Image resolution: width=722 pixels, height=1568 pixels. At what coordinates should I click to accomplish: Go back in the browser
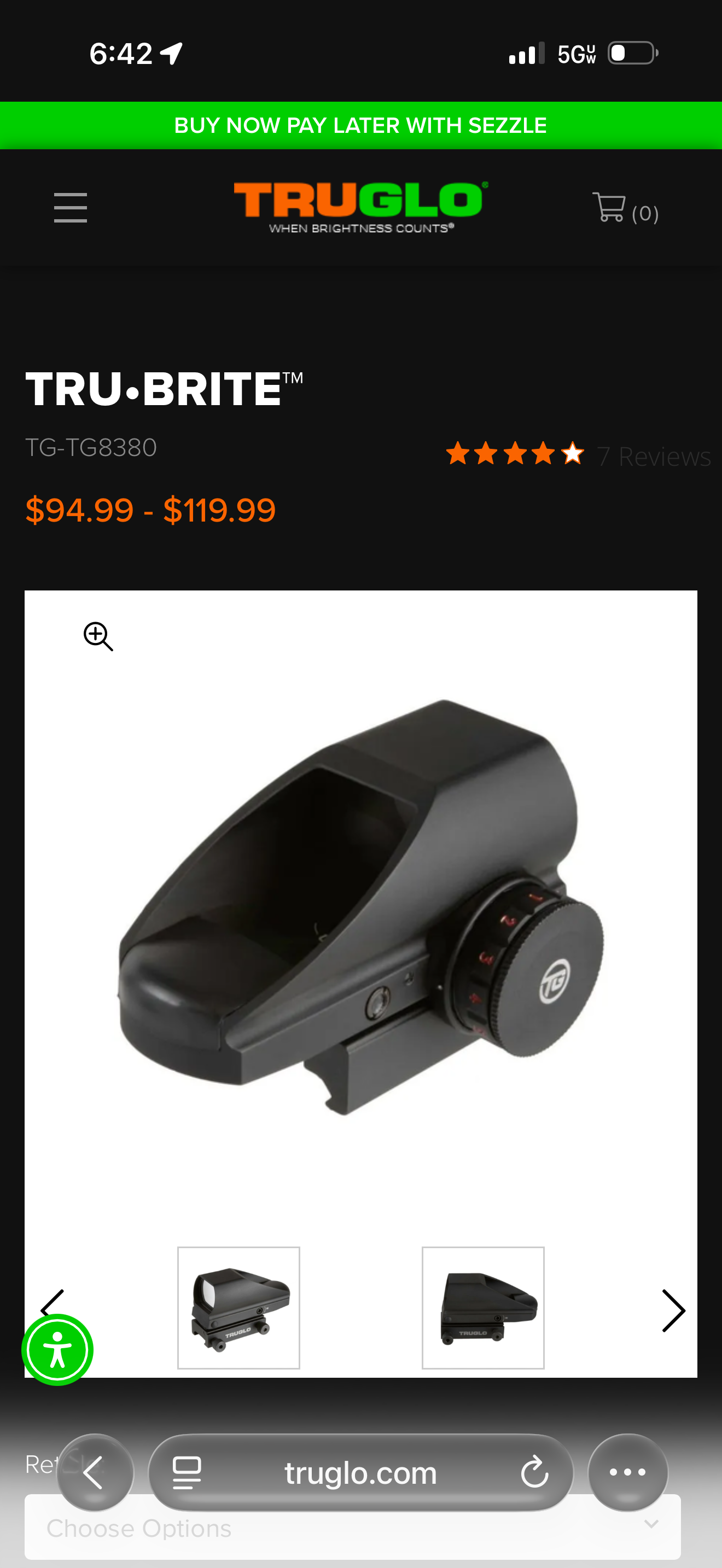pos(95,1472)
